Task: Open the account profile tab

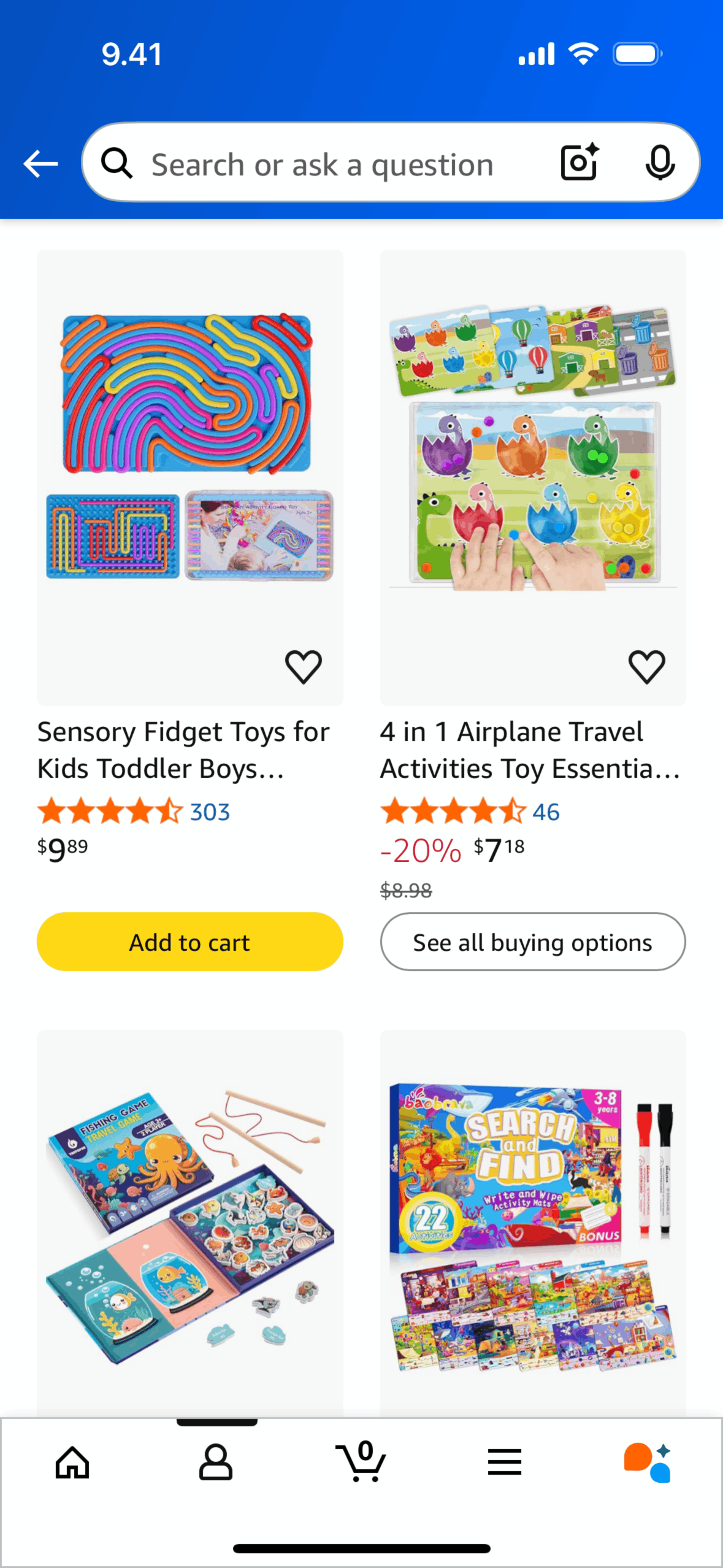Action: [216, 1462]
